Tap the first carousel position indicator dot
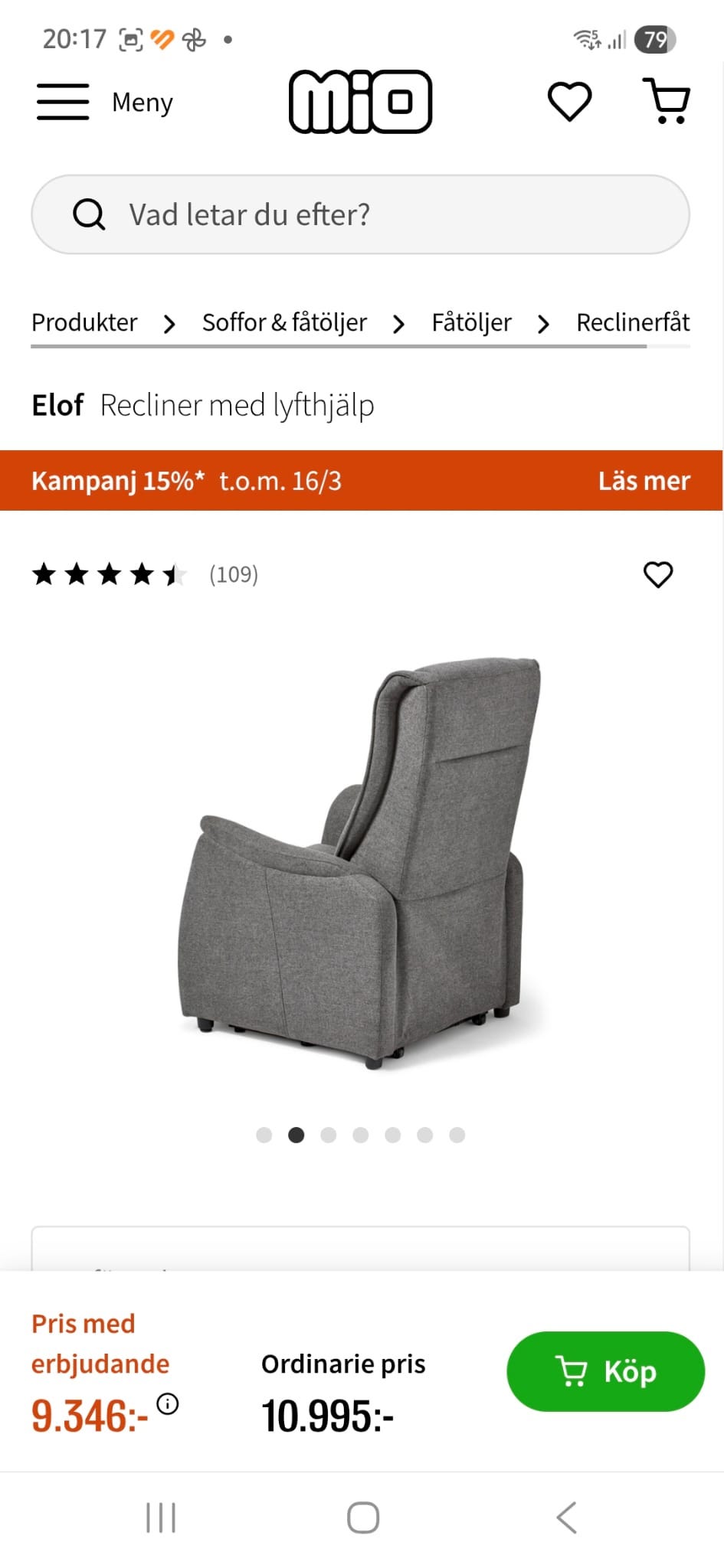 click(264, 1135)
